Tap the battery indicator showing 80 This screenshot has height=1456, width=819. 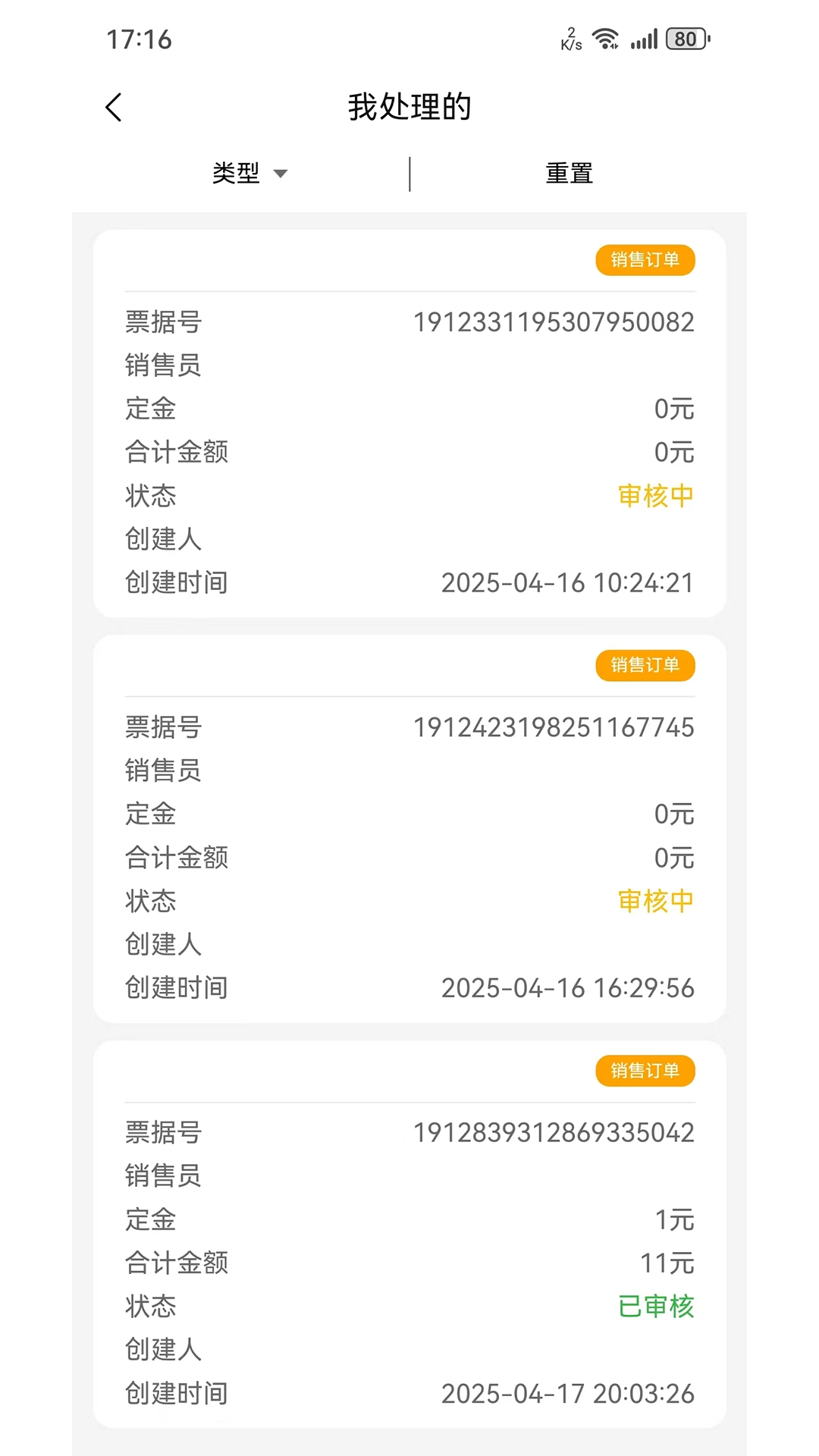tap(682, 38)
